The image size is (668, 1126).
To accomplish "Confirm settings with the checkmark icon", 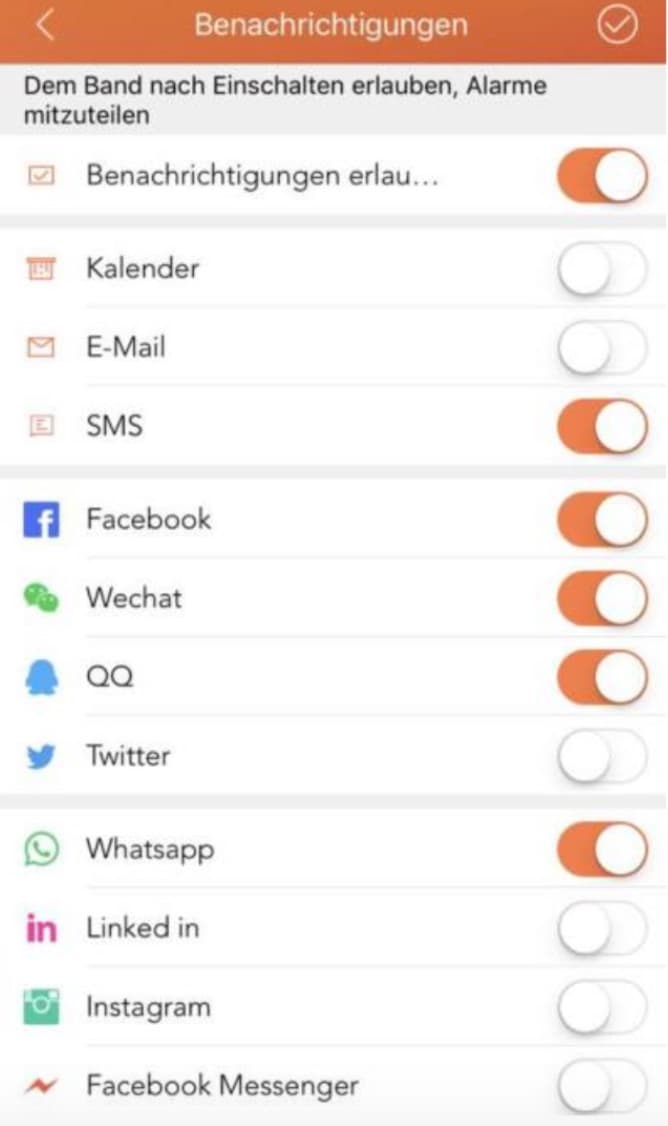I will [617, 25].
